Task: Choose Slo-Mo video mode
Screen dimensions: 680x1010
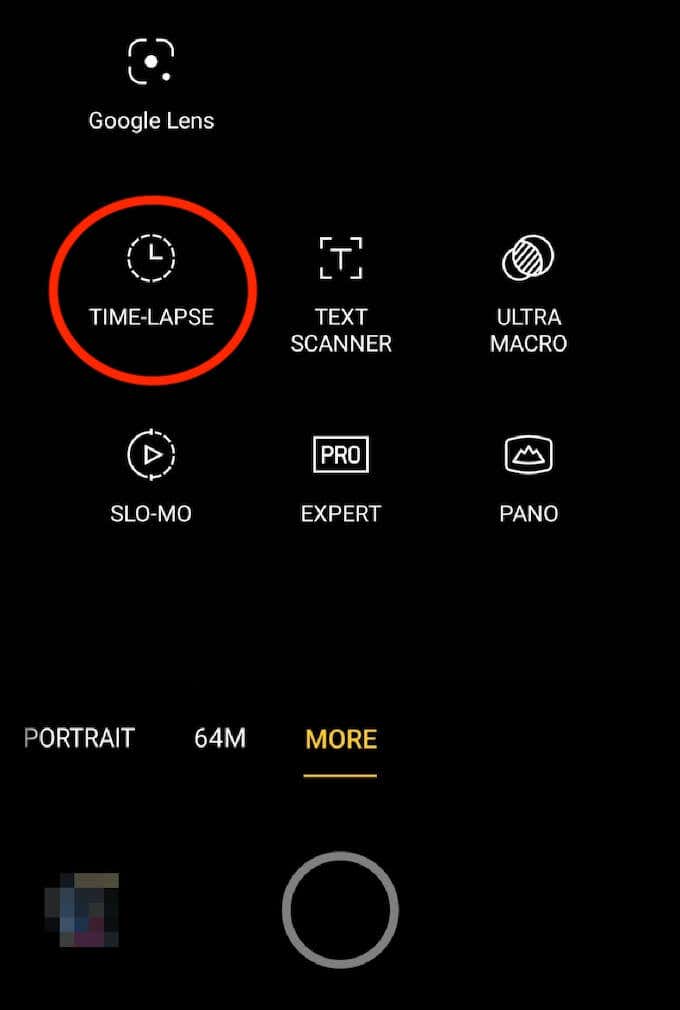Action: [151, 478]
